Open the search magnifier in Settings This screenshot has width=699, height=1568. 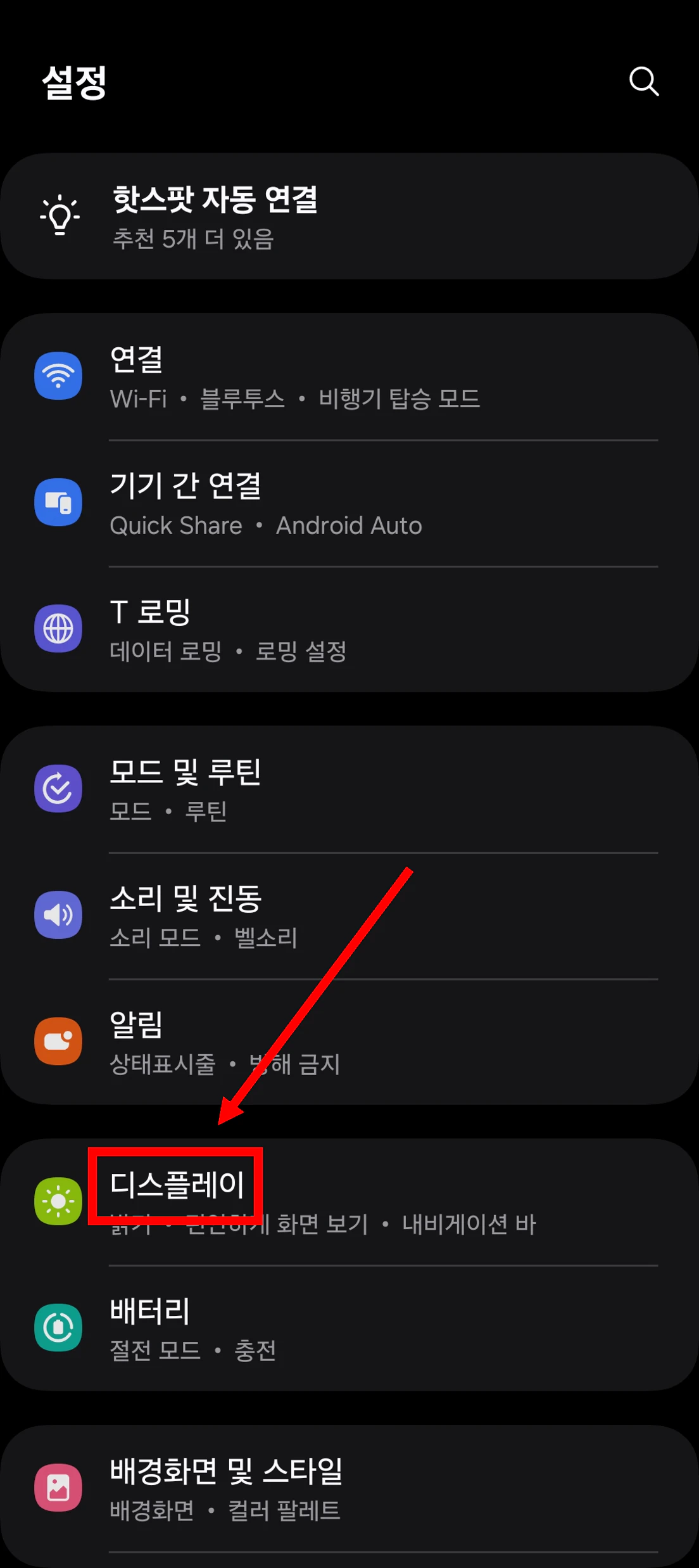(x=644, y=81)
